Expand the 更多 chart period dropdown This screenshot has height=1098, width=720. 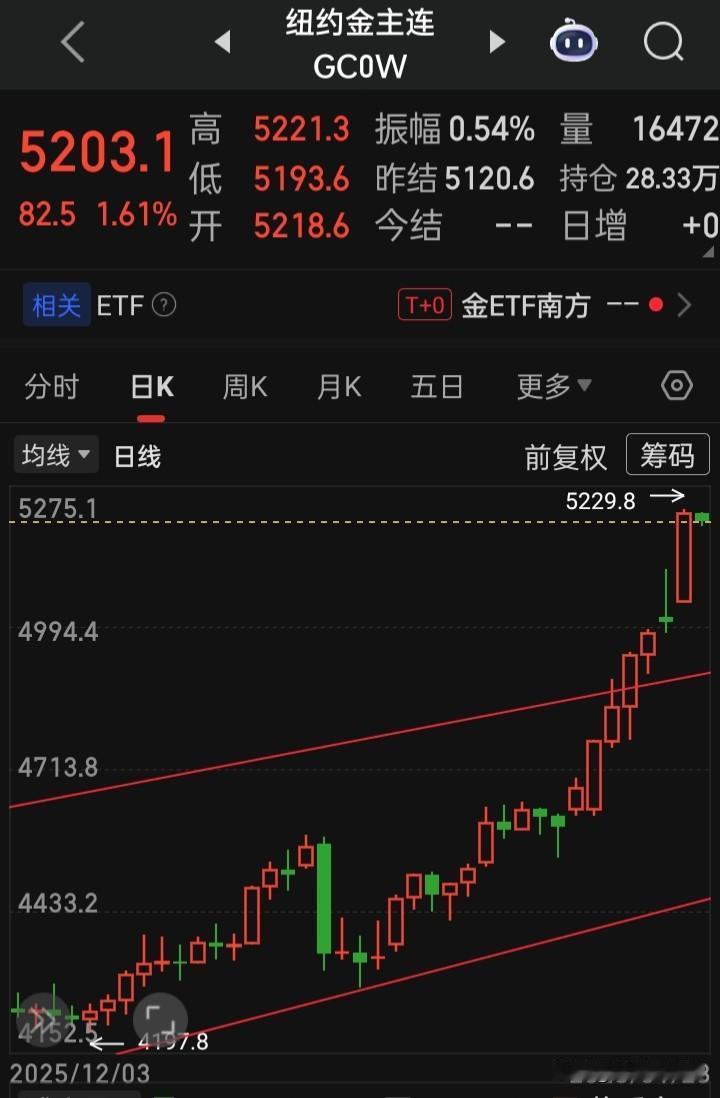(554, 386)
